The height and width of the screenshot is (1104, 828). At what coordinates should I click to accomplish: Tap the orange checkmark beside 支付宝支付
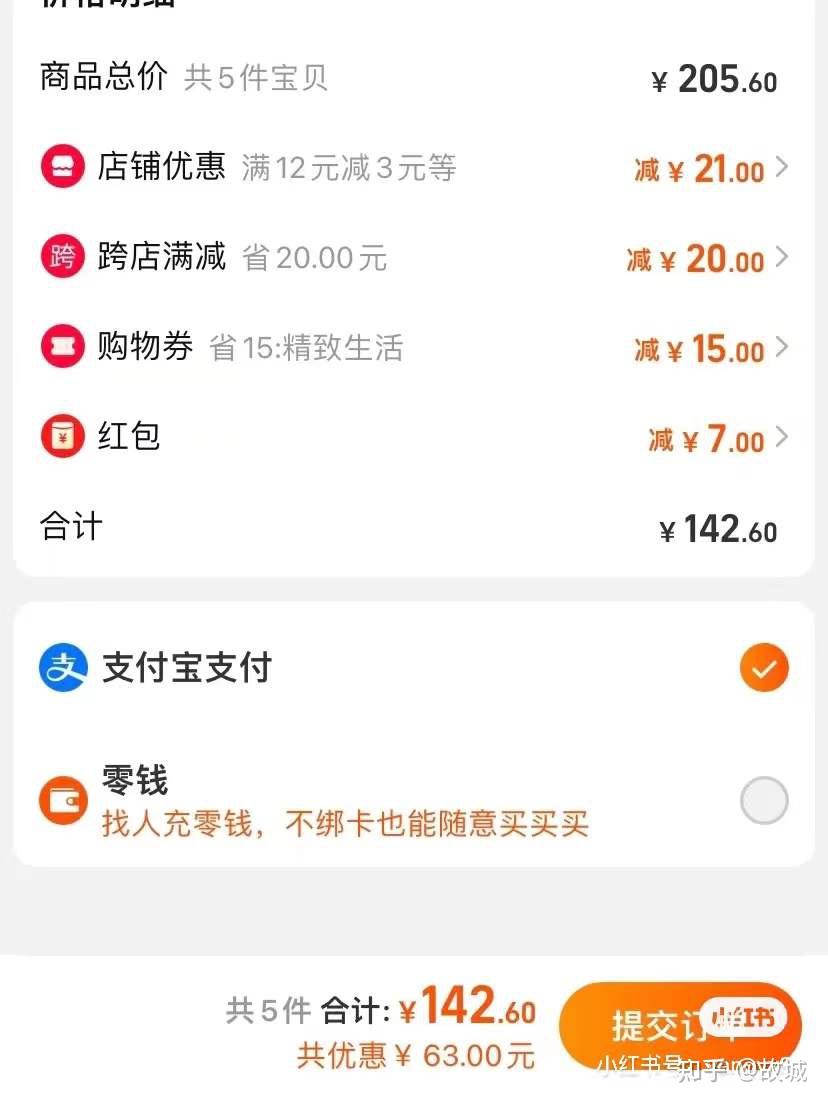[x=763, y=667]
